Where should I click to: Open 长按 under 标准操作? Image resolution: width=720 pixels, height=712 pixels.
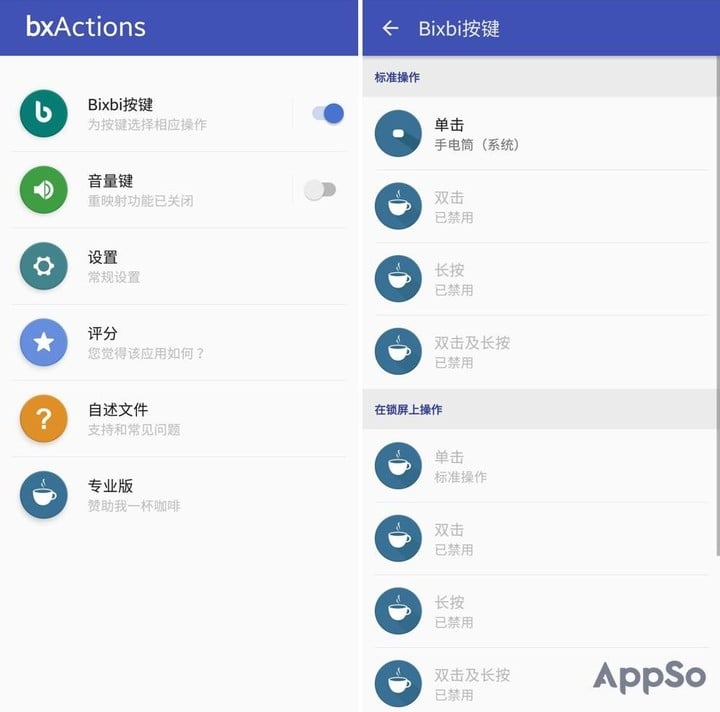pos(540,279)
